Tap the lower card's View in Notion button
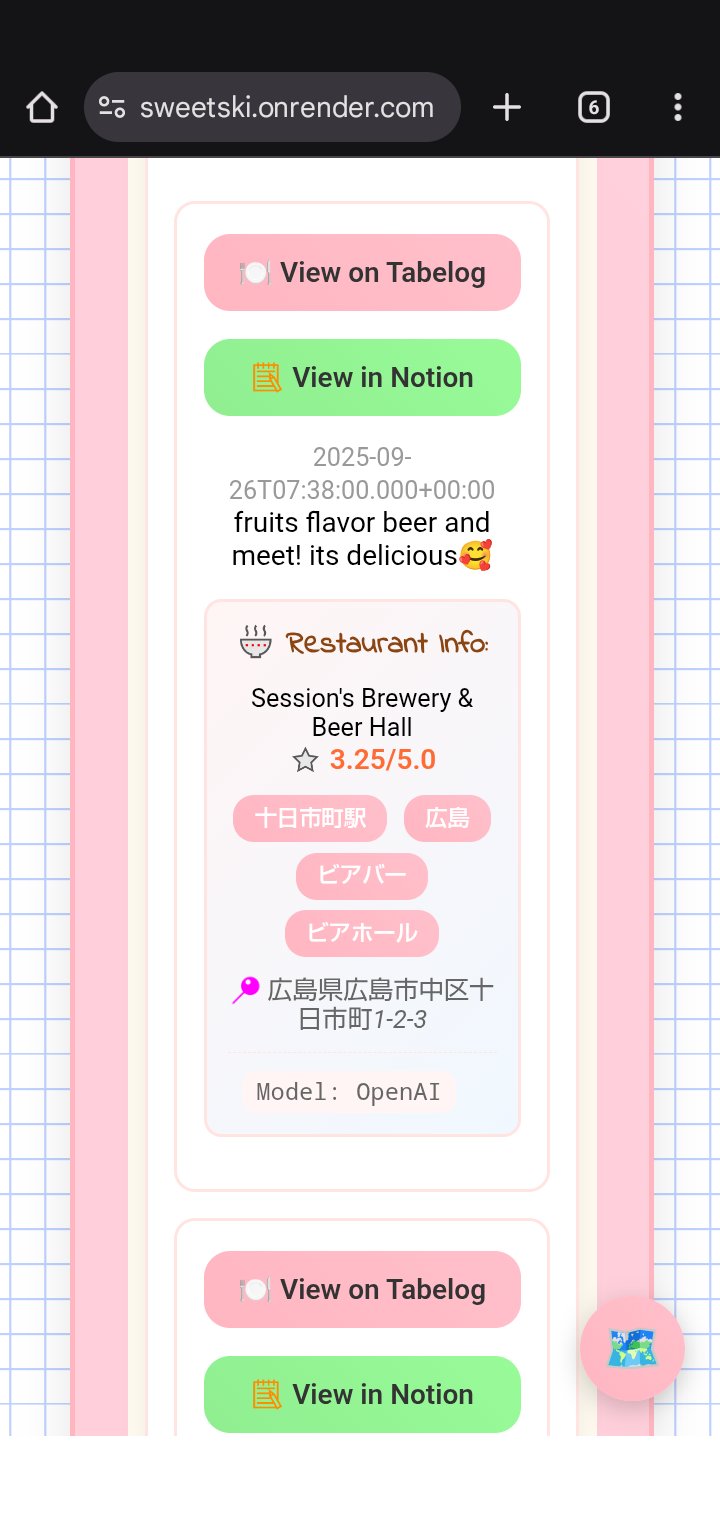The width and height of the screenshot is (720, 1520). (x=362, y=1394)
